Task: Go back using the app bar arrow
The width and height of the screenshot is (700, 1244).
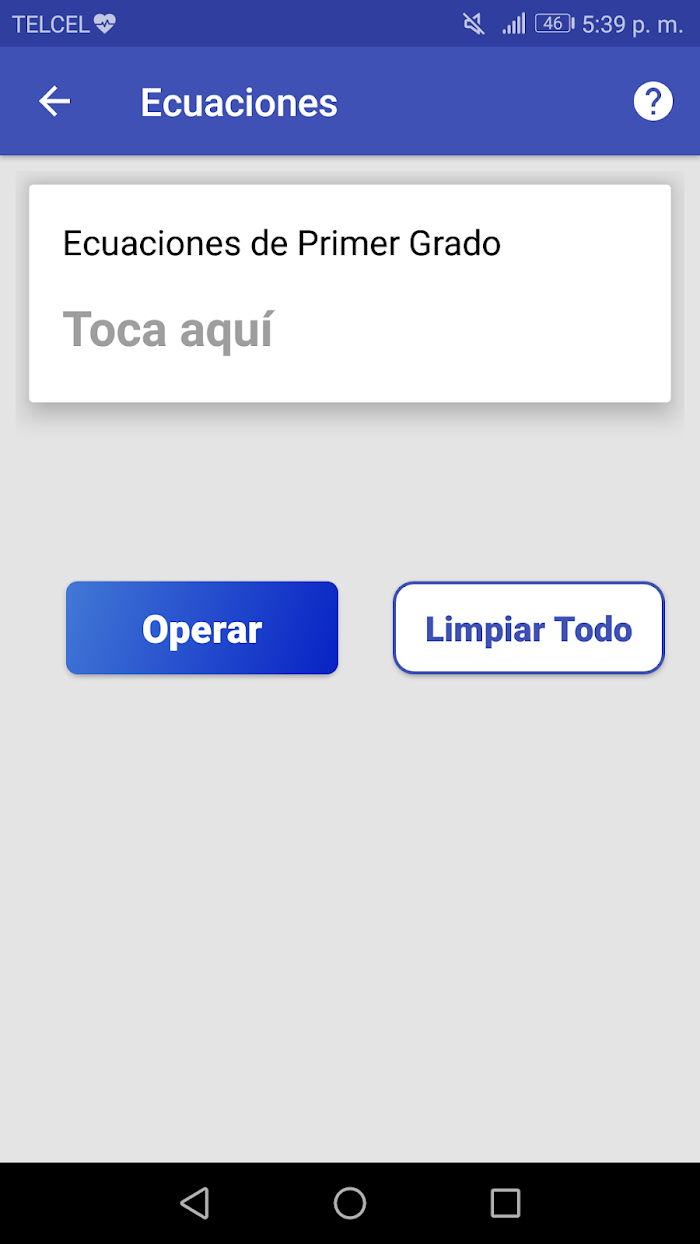Action: 55,101
